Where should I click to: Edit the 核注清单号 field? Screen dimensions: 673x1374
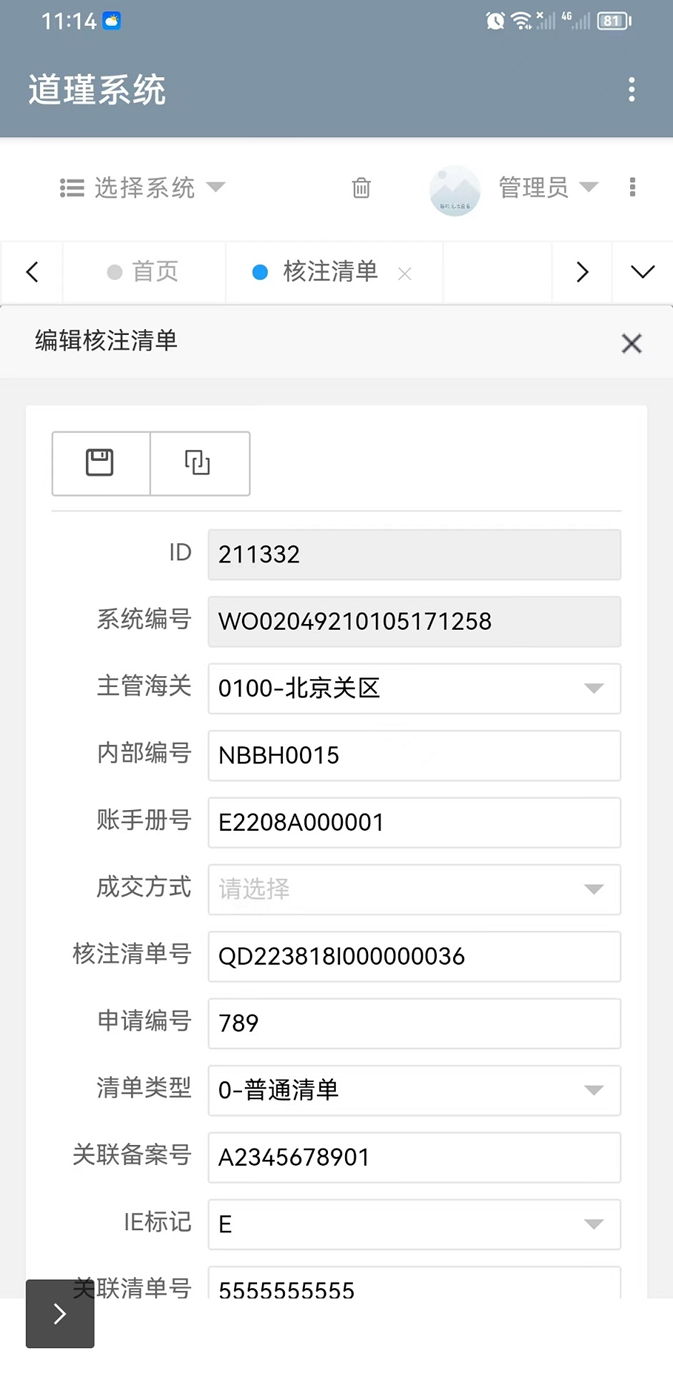(x=414, y=957)
